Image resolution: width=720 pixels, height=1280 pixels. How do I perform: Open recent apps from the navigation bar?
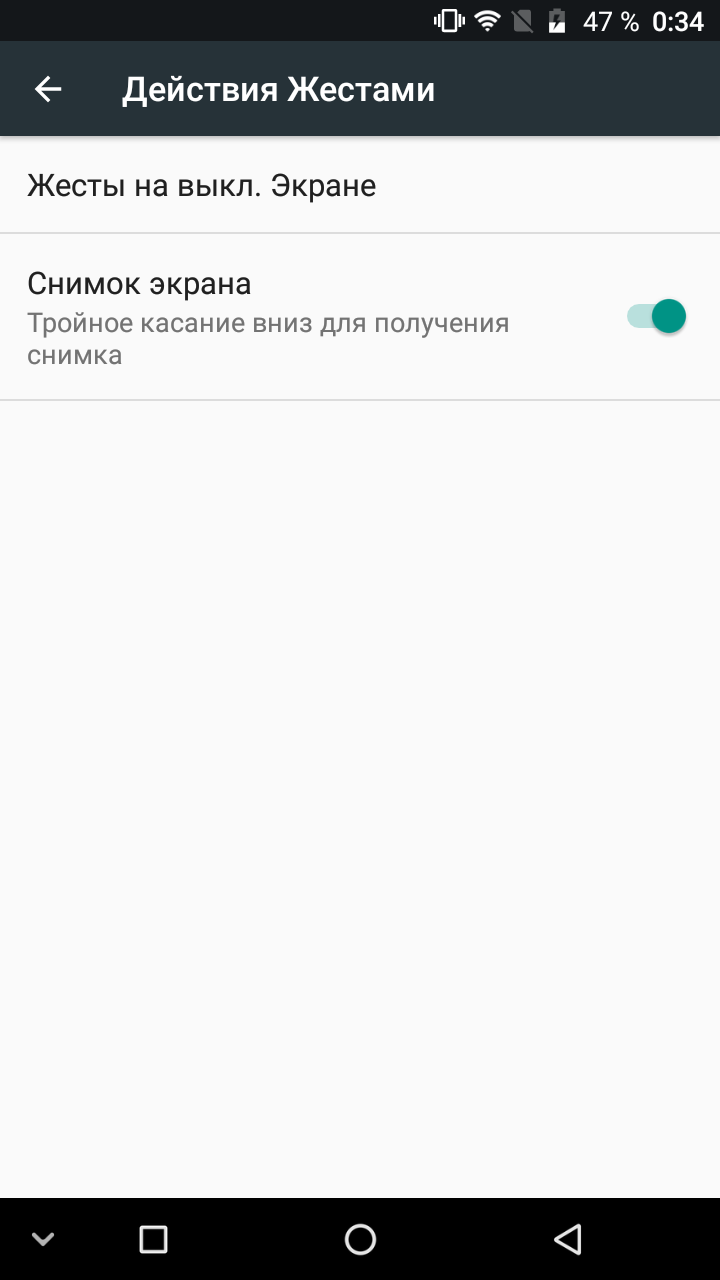[153, 1239]
